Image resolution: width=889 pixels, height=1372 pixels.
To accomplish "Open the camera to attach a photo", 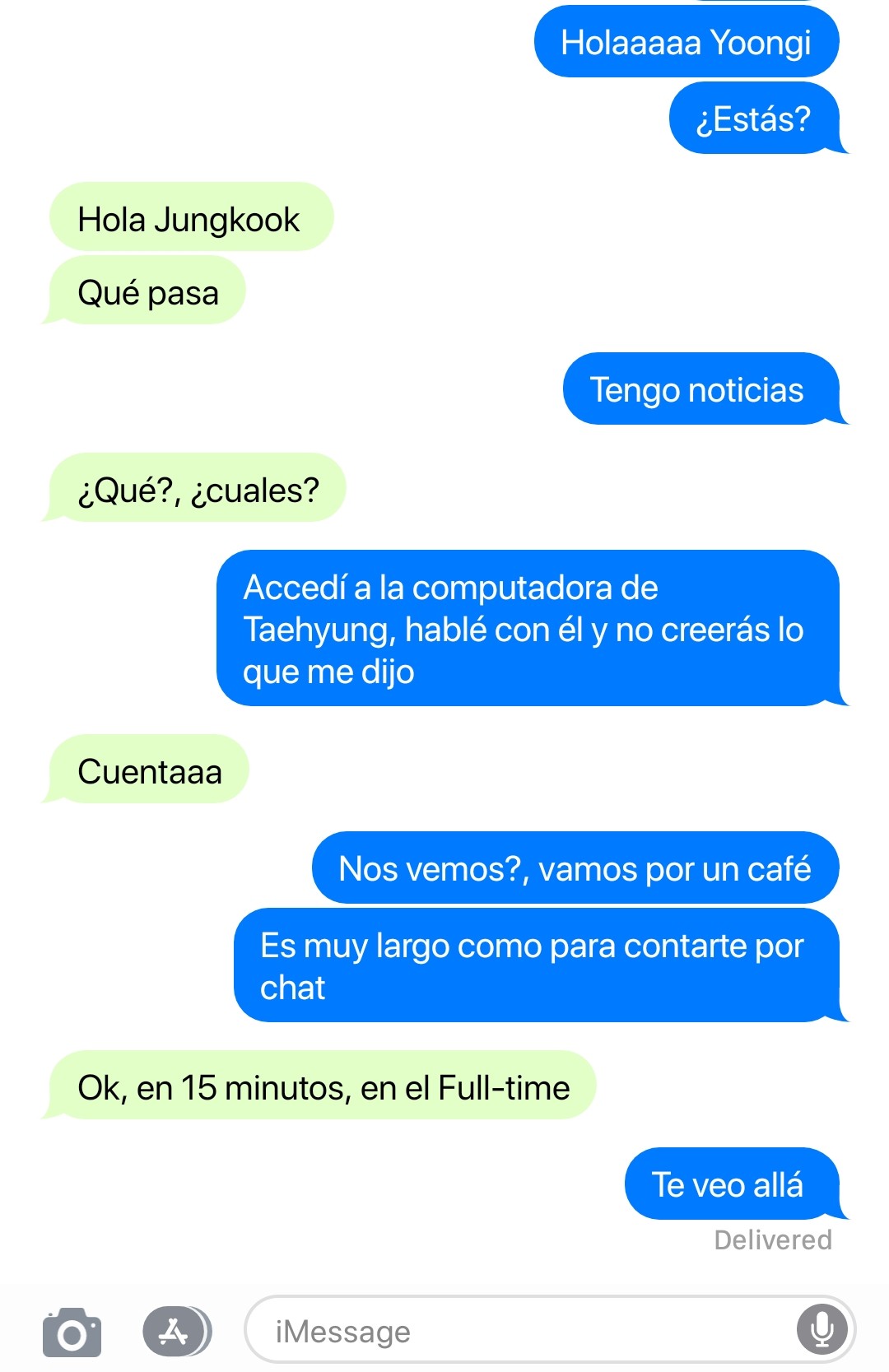I will (72, 1332).
